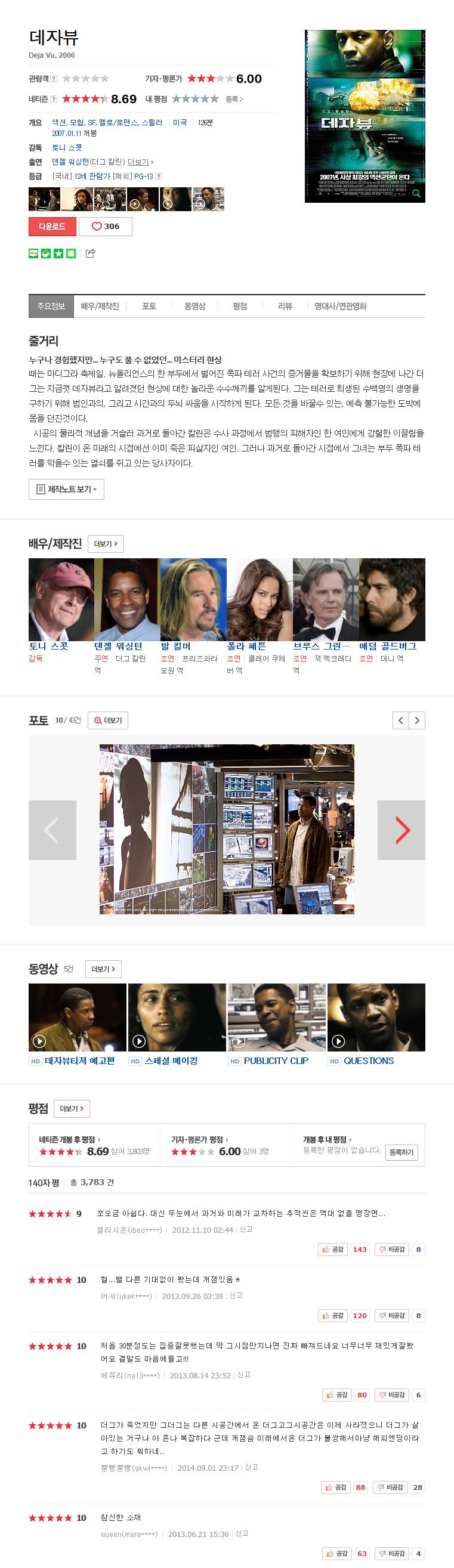Enlarge the movie poster via magnifier icon
The width and height of the screenshot is (454, 1568).
[416, 194]
